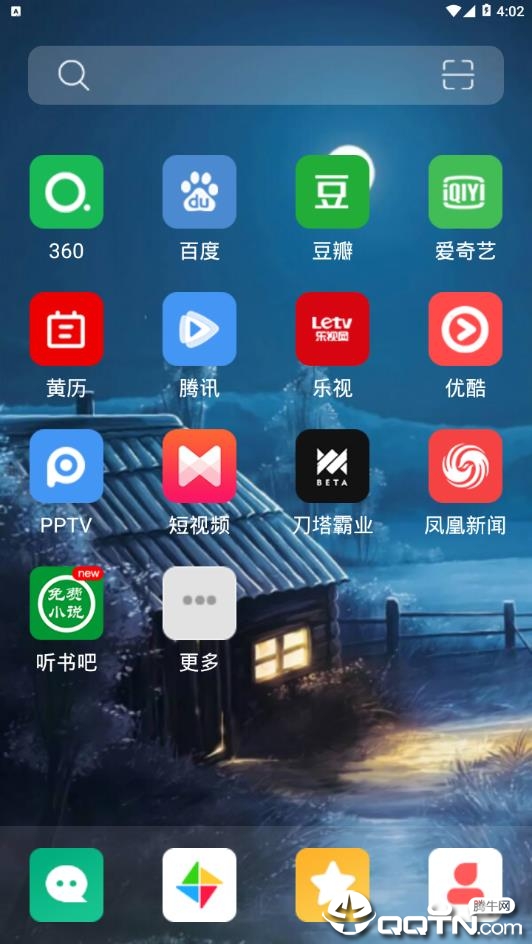Screen dimensions: 532x944
Task: Open the scan code icon
Action: click(x=459, y=75)
